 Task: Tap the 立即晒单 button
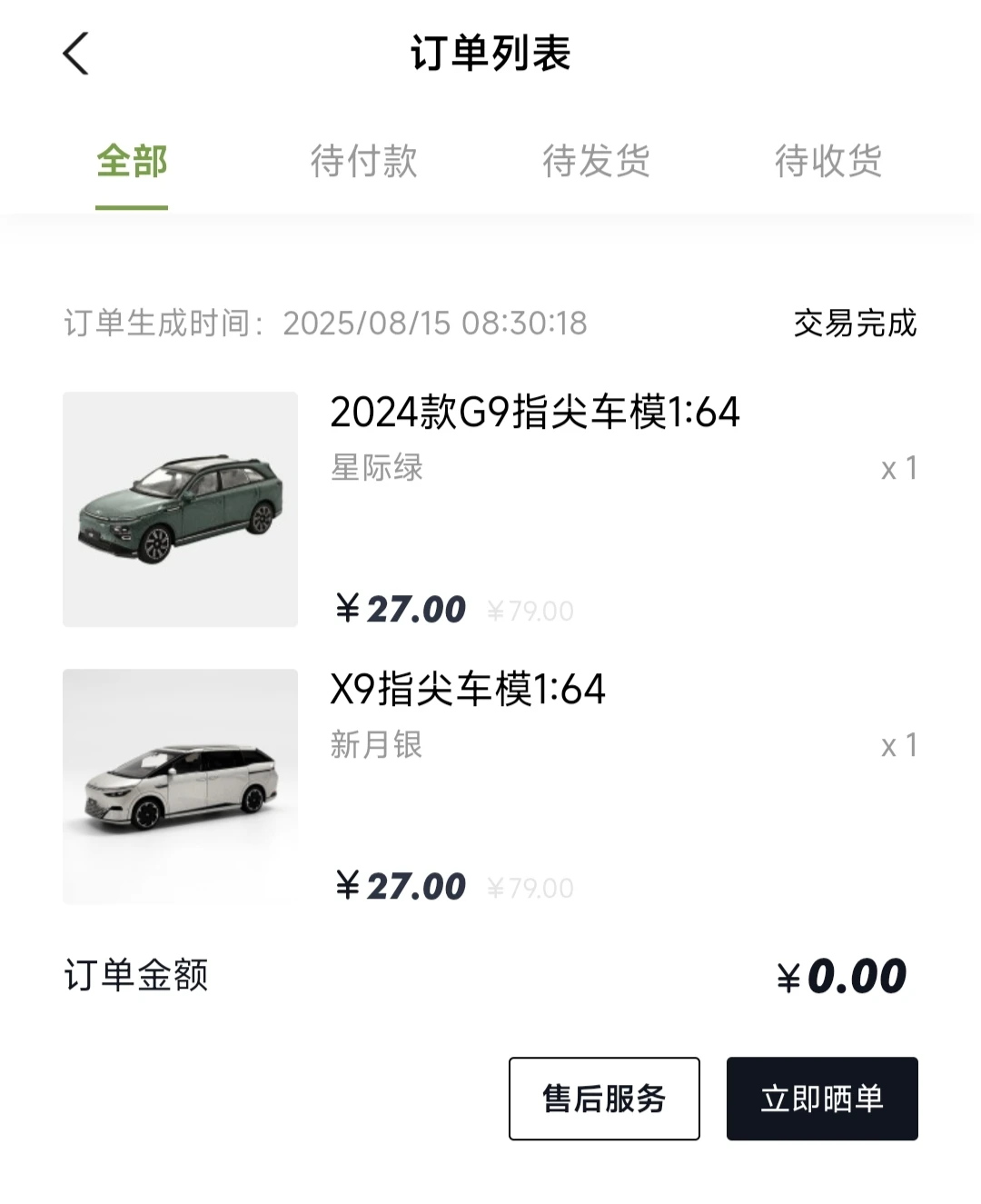(x=821, y=1099)
